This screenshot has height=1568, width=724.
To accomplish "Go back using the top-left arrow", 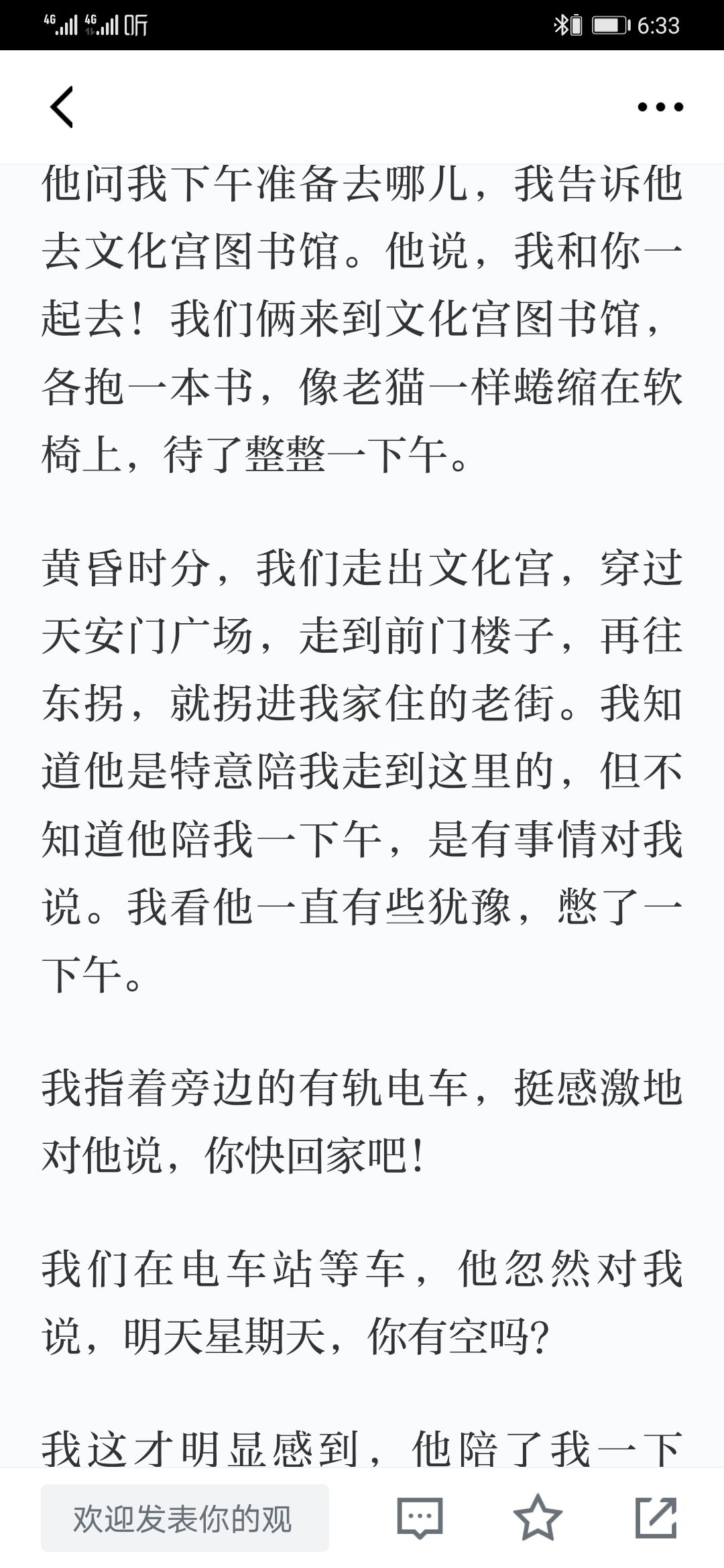I will pyautogui.click(x=62, y=107).
